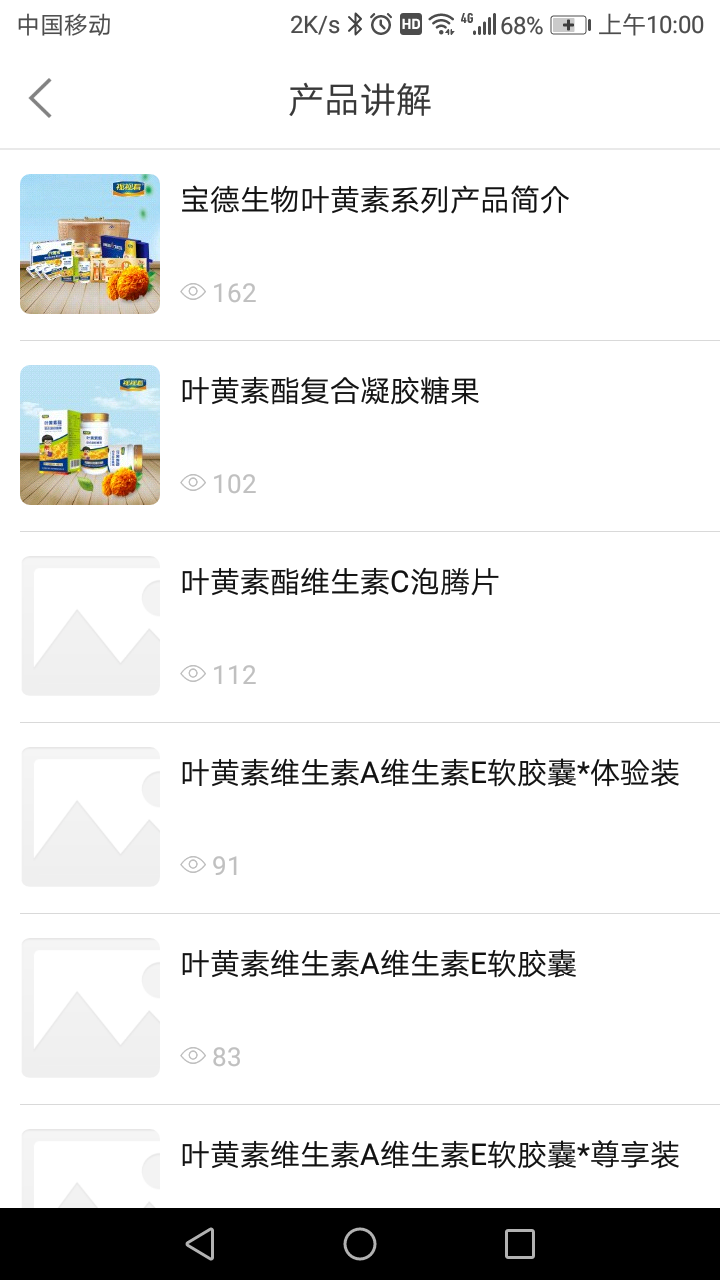Screen dimensions: 720x1280
Task: Go back from 产品讲解 page
Action: click(40, 99)
